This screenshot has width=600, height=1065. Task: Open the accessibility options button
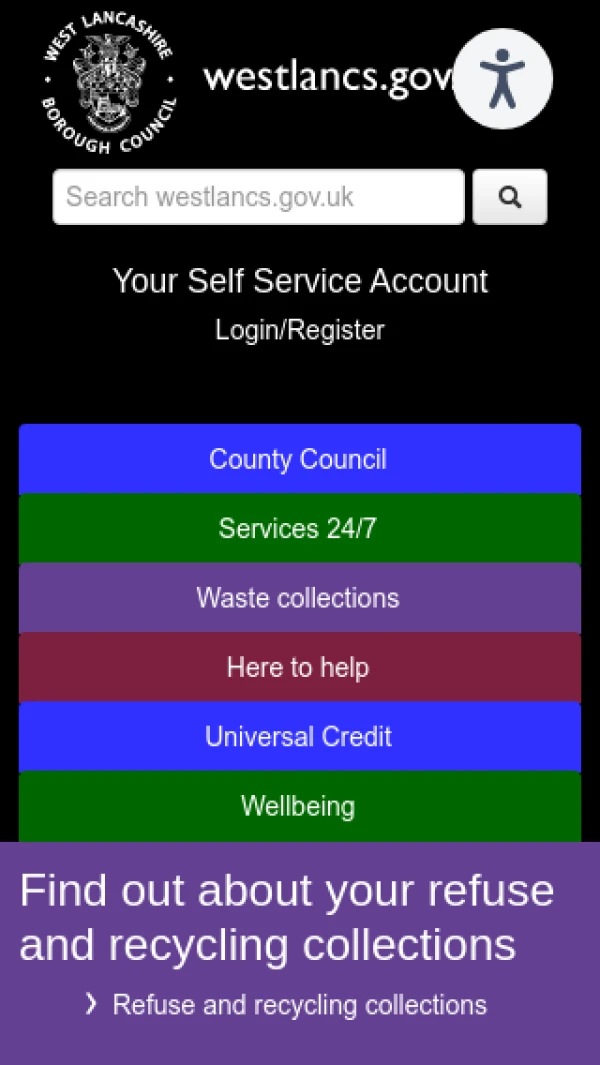502,79
